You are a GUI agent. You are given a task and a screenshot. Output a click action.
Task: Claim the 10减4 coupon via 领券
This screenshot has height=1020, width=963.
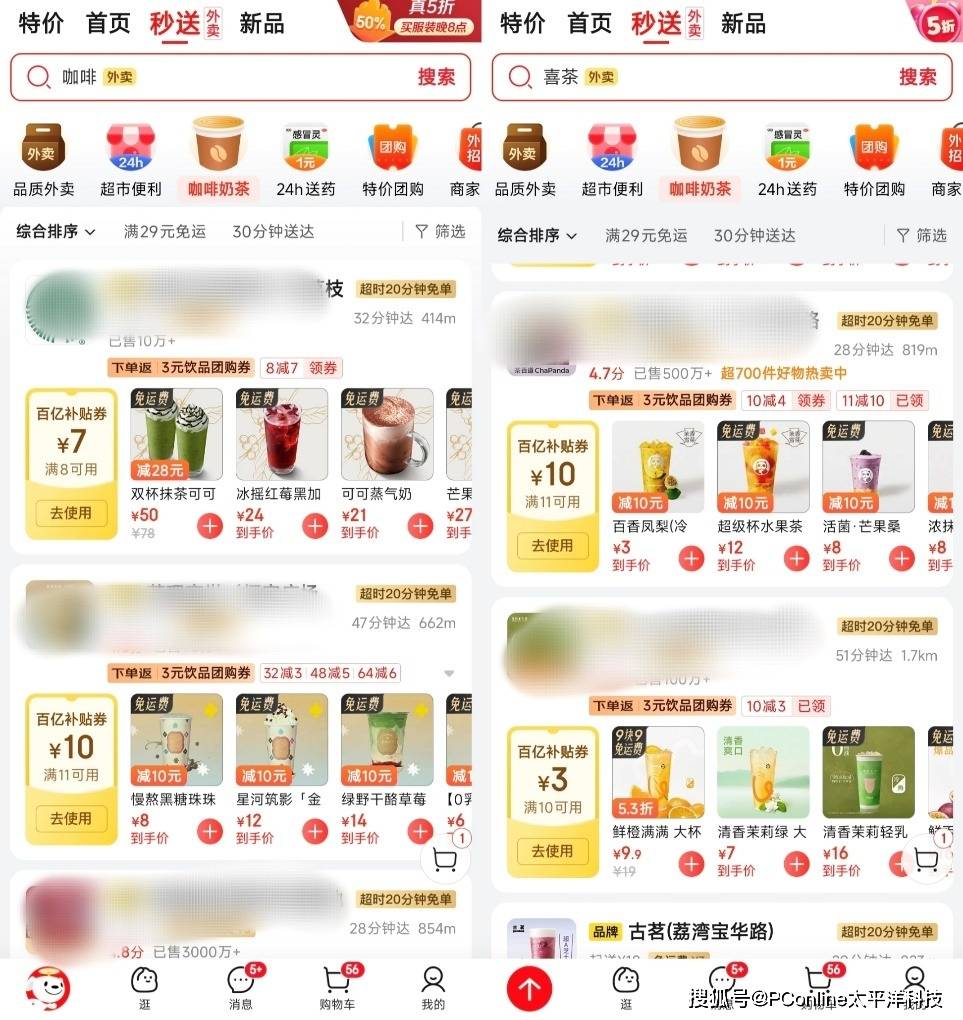[x=812, y=401]
